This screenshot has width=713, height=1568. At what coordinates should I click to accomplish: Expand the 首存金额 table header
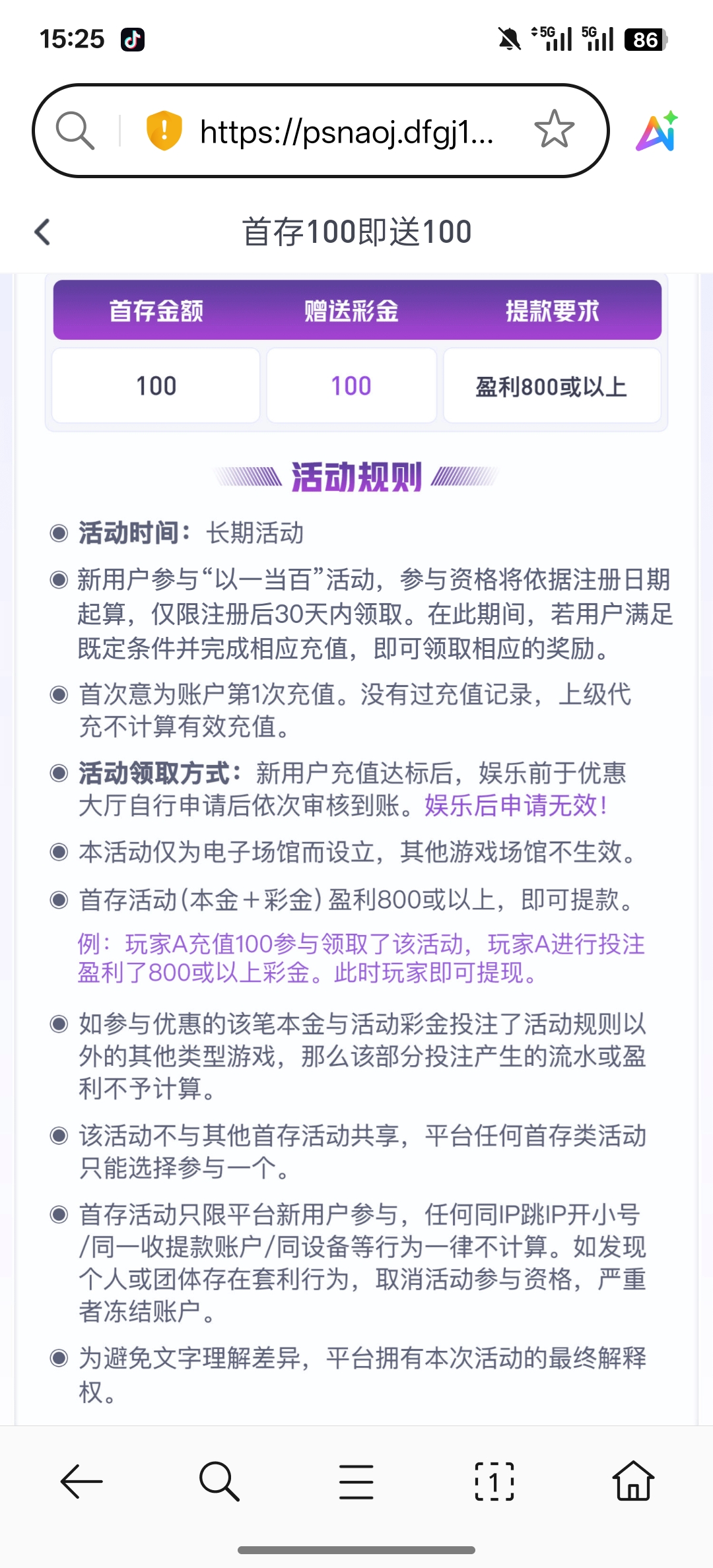156,311
